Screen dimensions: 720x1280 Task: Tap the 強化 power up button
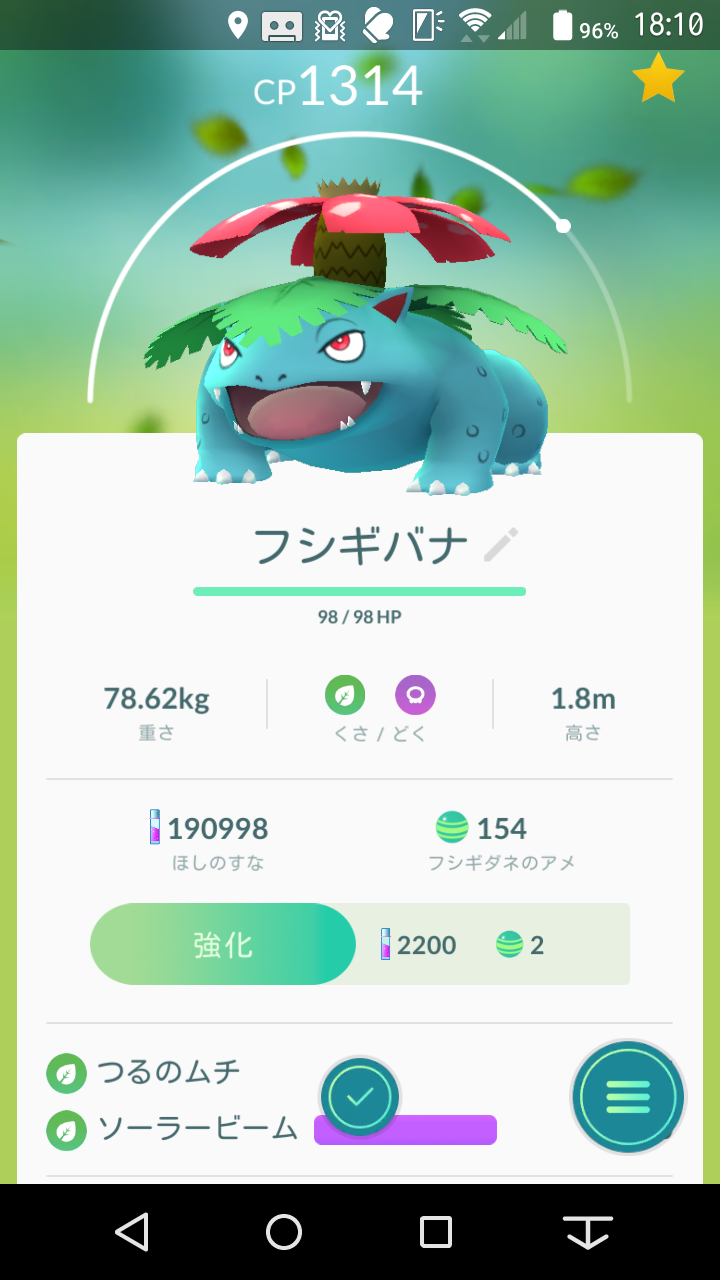(x=223, y=944)
